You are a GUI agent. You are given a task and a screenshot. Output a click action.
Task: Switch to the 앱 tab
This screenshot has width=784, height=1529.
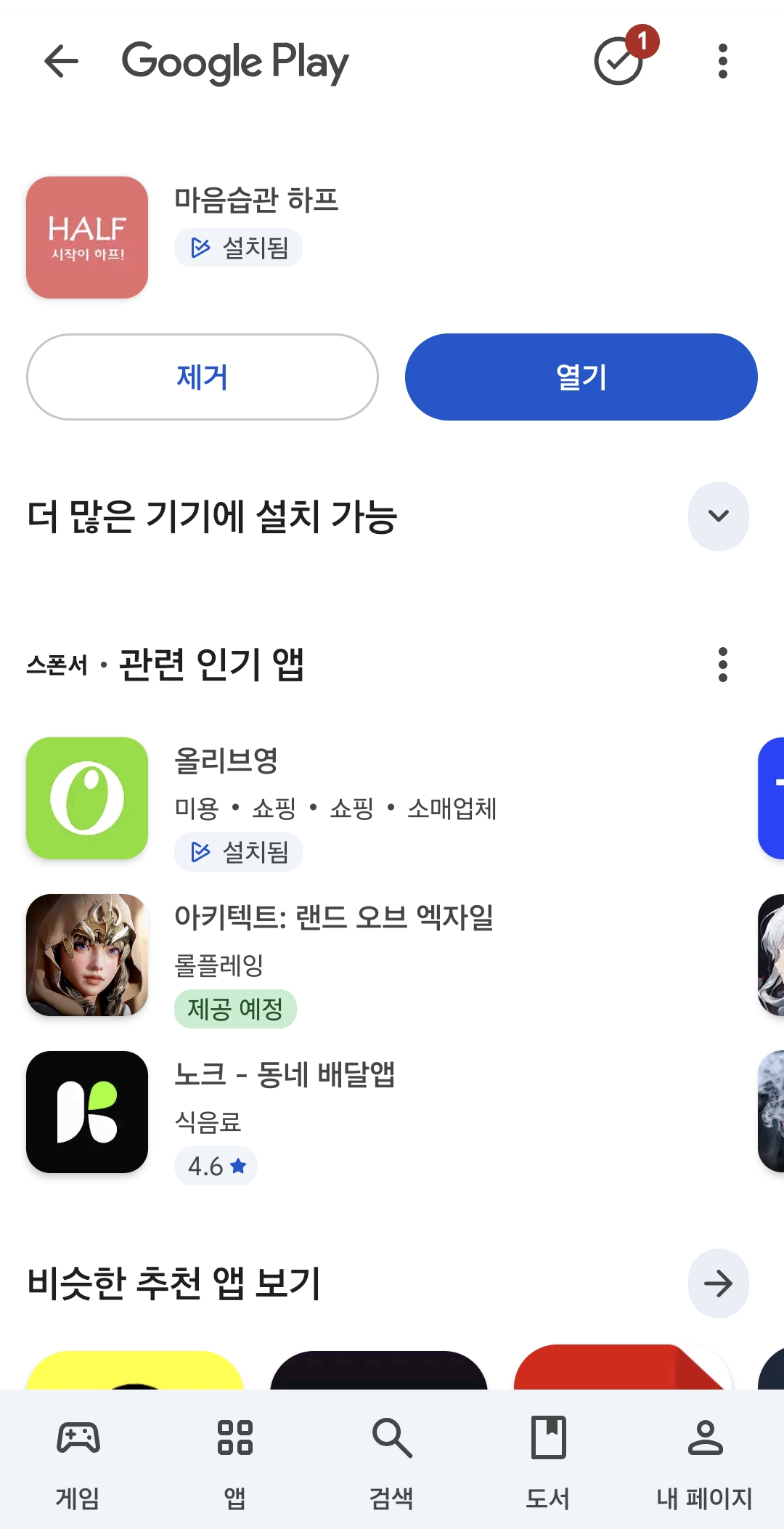tap(234, 1460)
